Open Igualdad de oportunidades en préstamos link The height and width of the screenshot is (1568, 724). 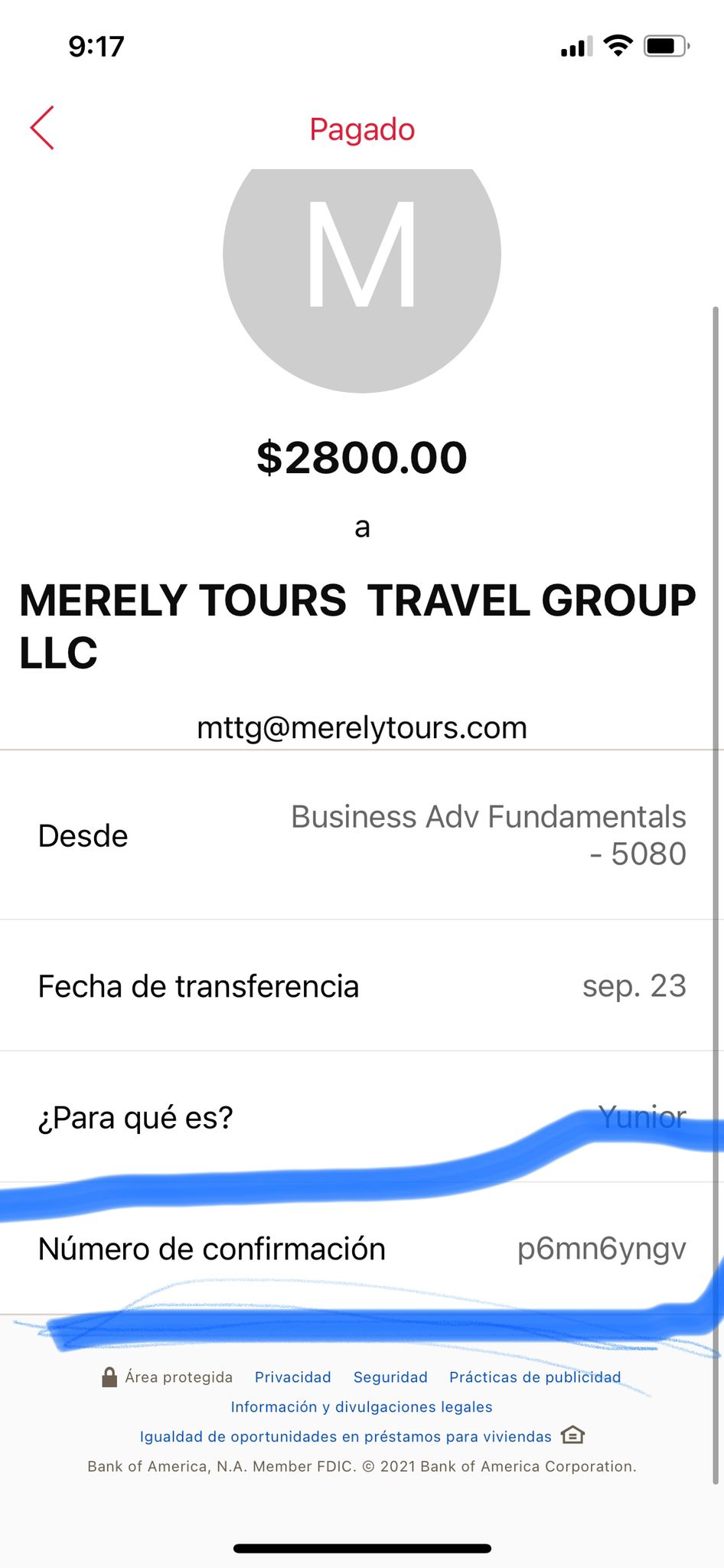[345, 1437]
